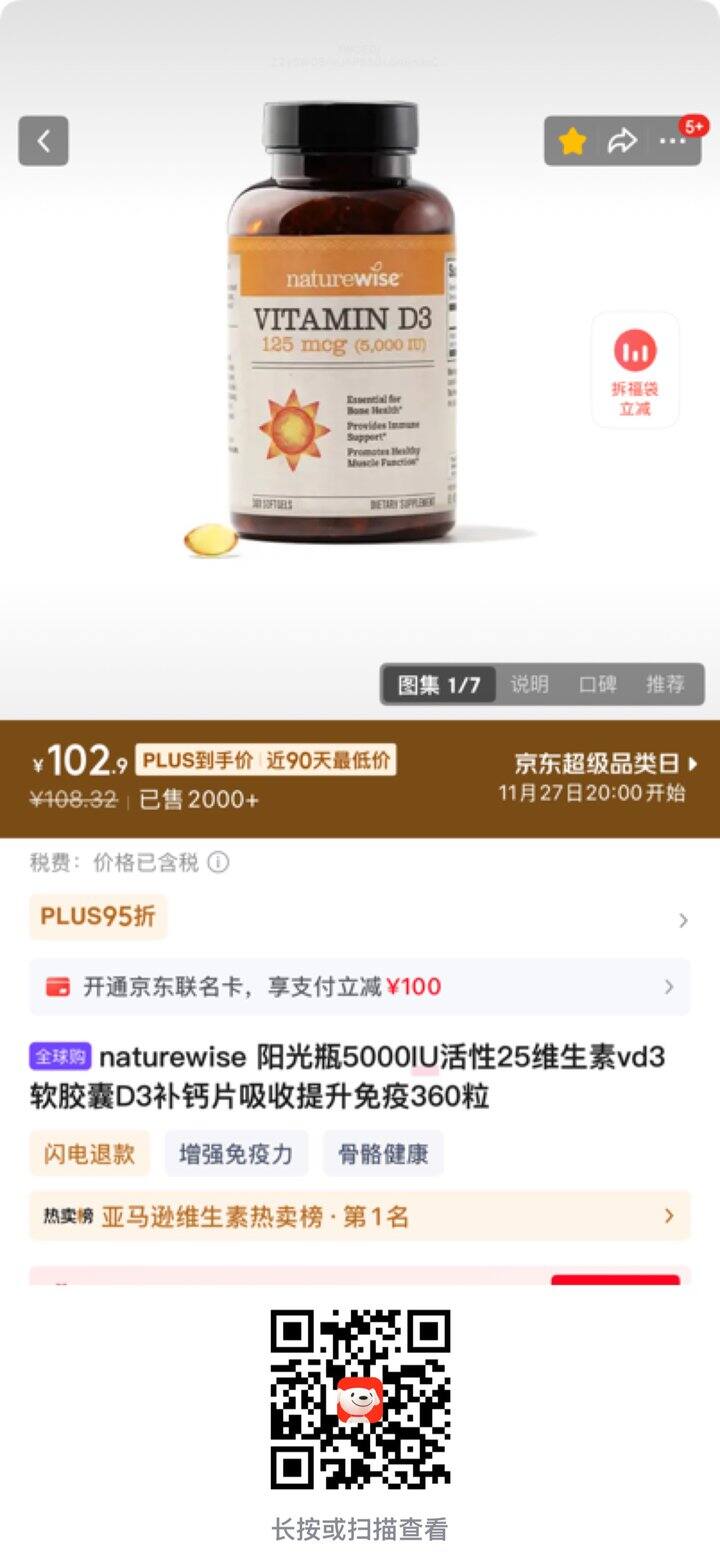Switch to the 口碑 tab

tap(596, 684)
